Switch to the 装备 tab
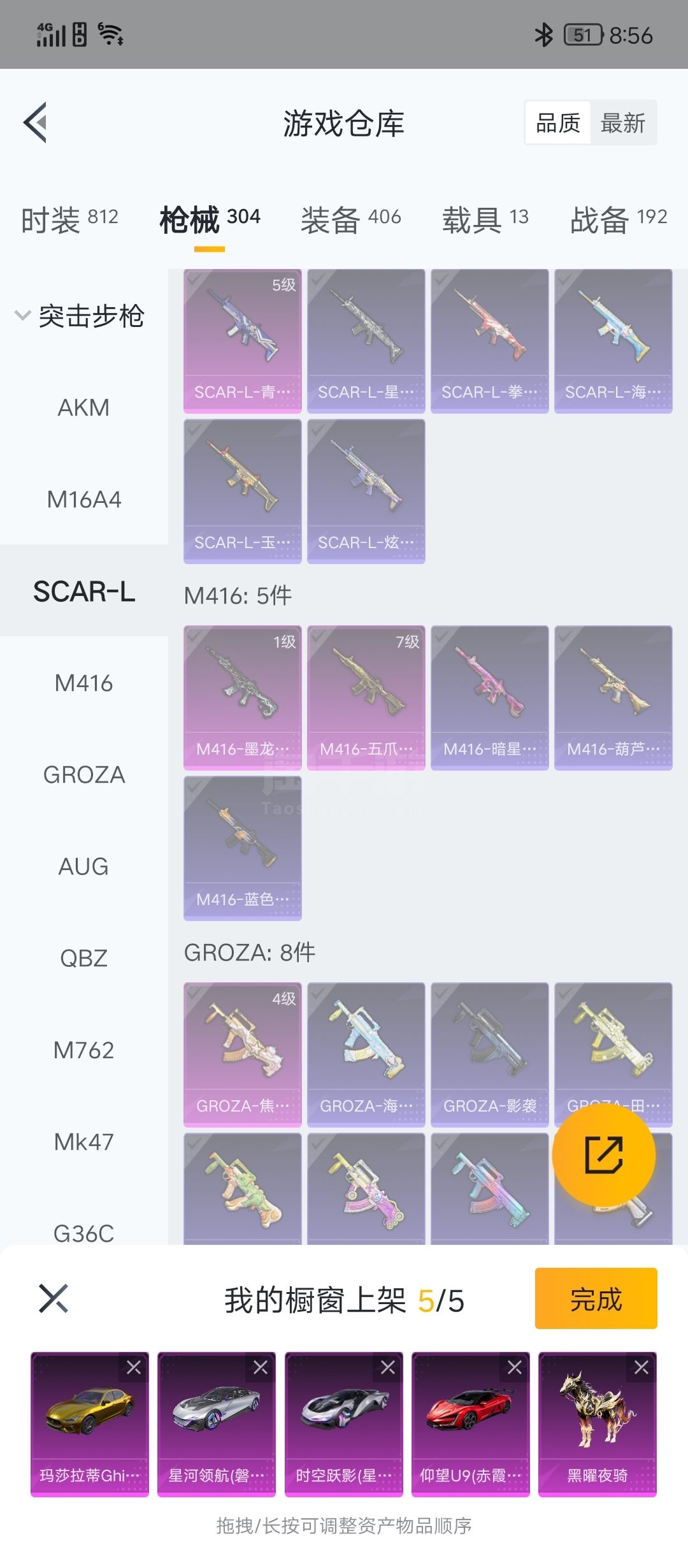The width and height of the screenshot is (688, 1568). (351, 220)
